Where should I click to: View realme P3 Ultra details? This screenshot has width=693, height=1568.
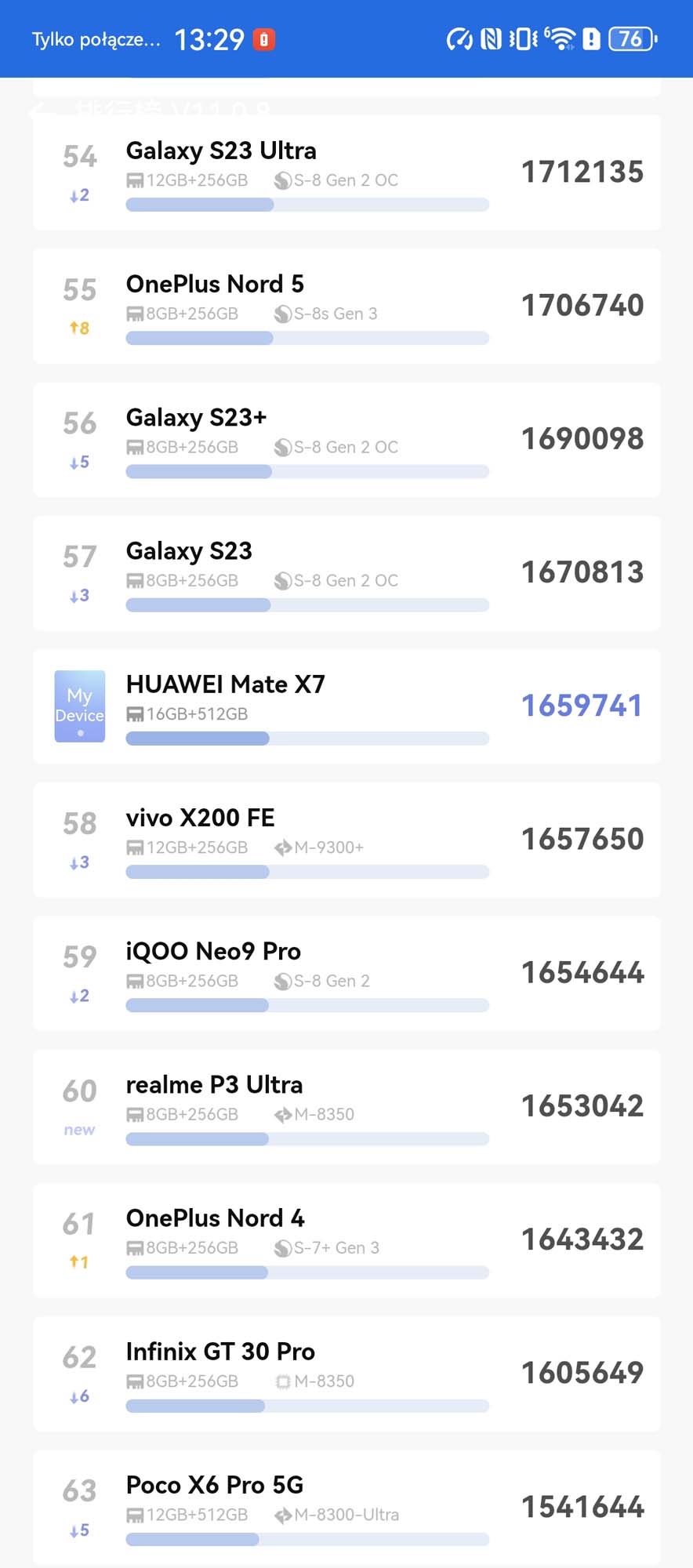click(x=346, y=1106)
